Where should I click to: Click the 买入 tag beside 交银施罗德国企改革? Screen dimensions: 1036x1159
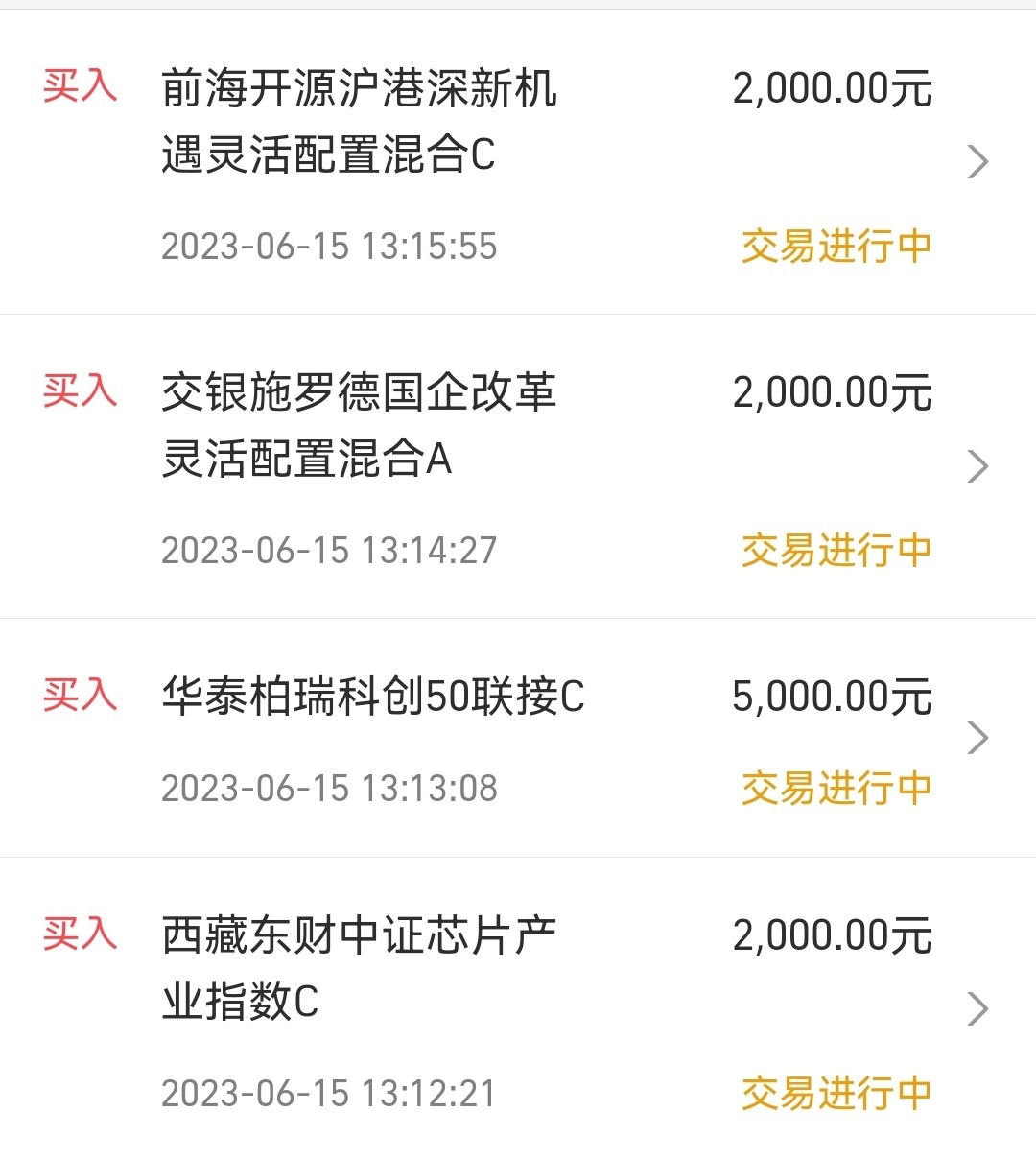click(x=80, y=392)
